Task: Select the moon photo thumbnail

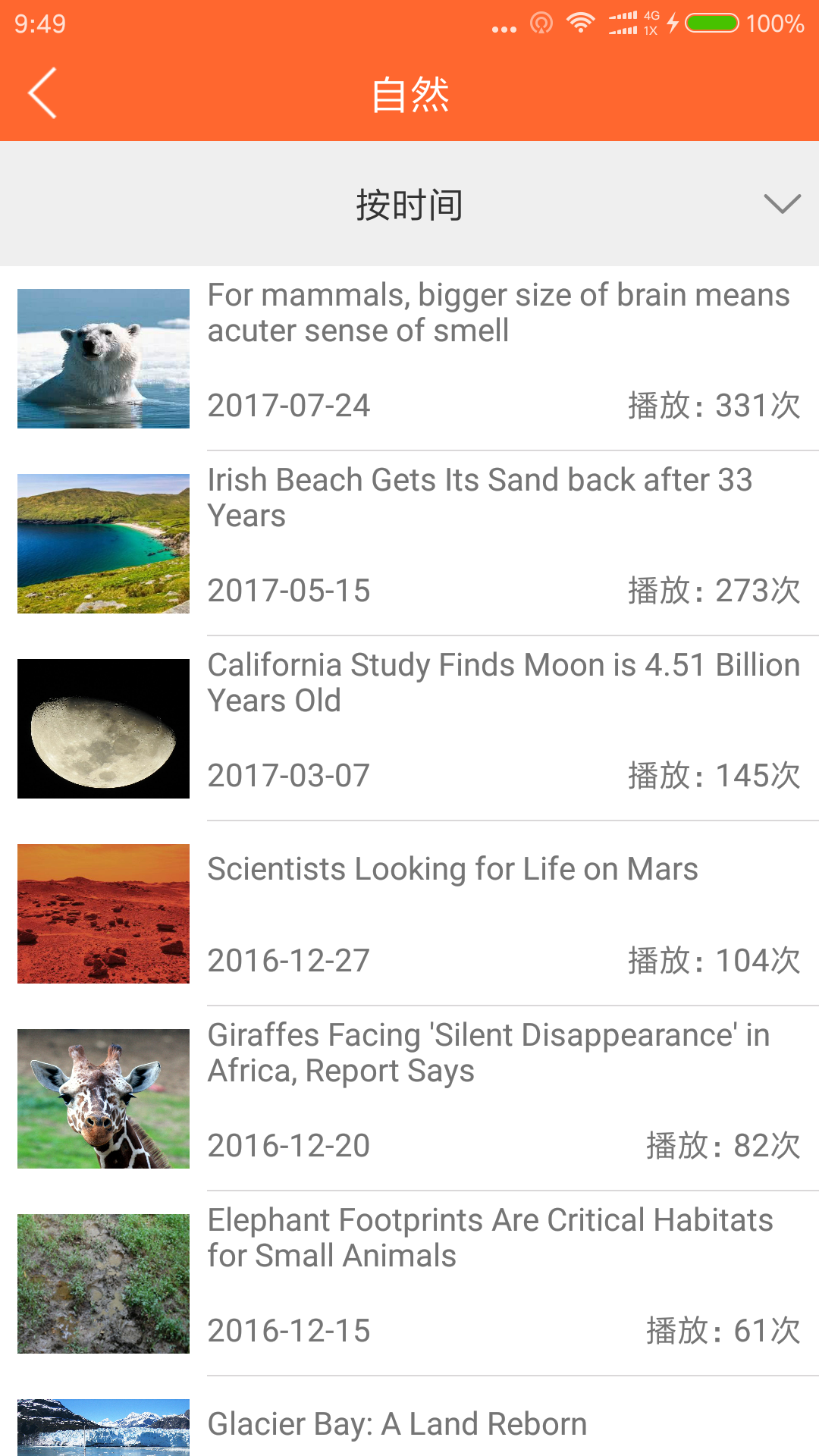Action: coord(103,727)
